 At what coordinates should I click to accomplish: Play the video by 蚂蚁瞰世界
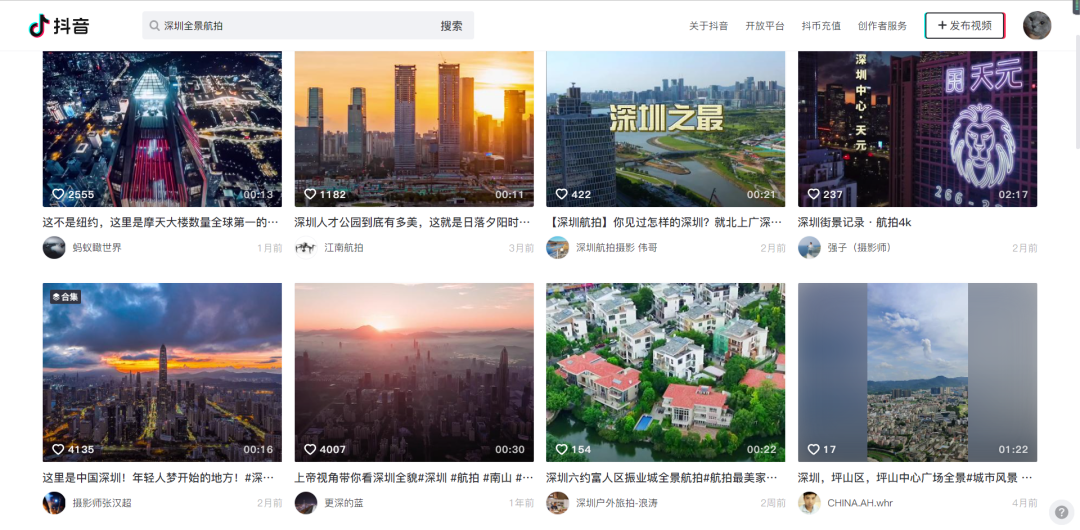point(162,129)
